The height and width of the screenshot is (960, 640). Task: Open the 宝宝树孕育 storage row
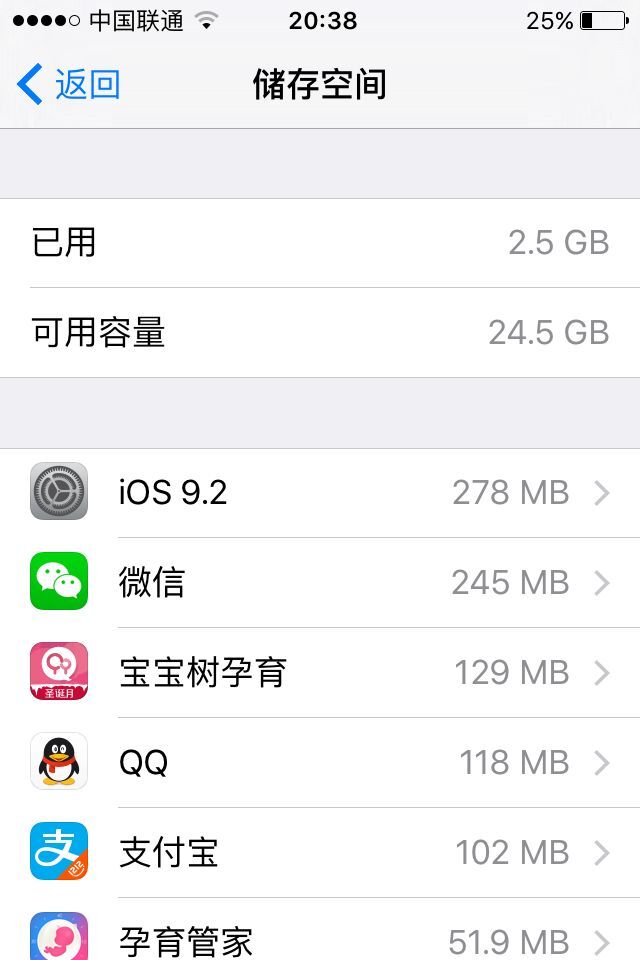320,672
